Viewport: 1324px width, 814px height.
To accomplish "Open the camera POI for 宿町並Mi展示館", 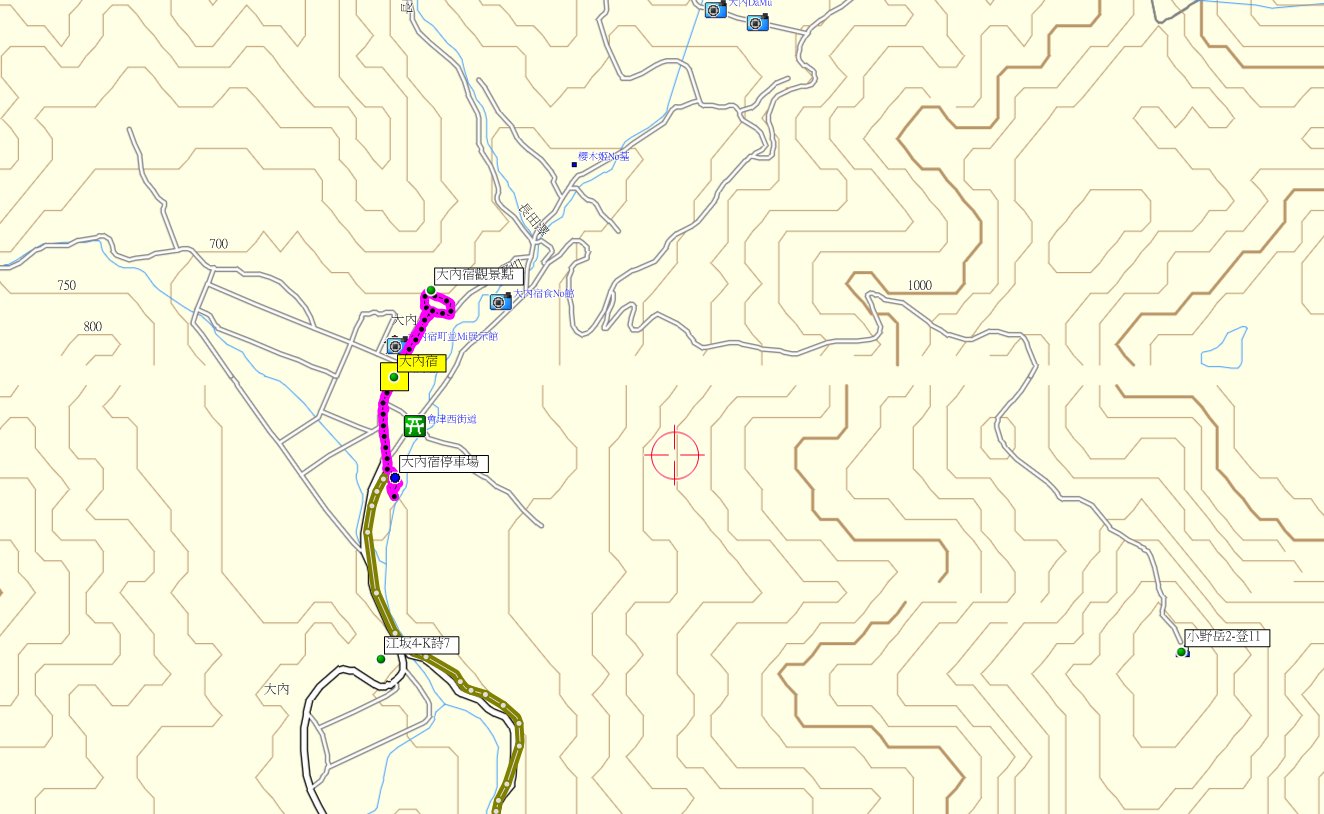I will coord(395,345).
